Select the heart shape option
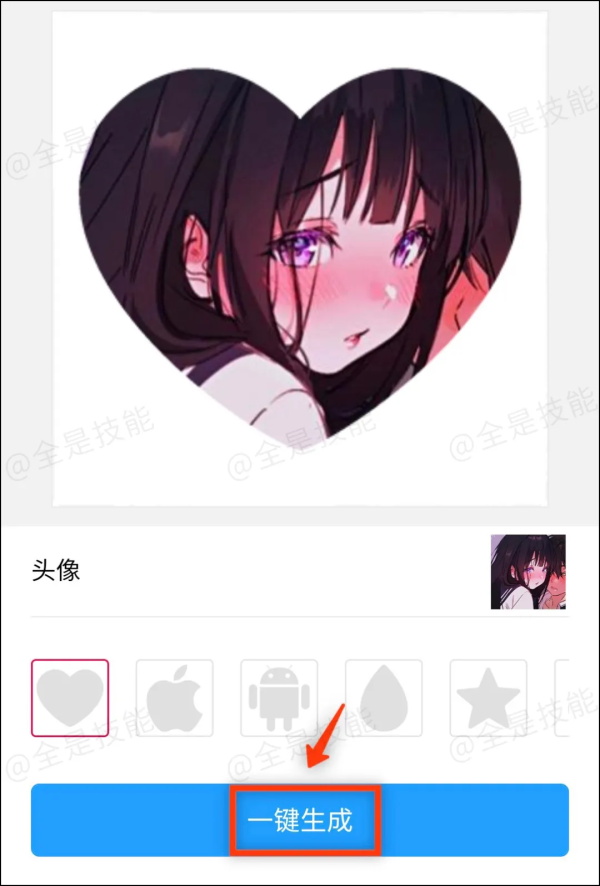600x886 pixels. tap(70, 698)
